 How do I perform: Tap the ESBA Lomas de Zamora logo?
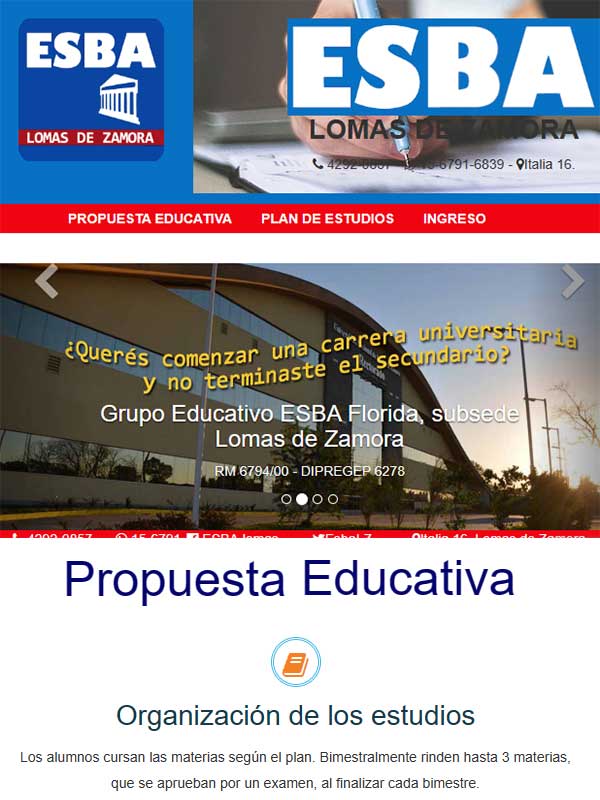click(x=91, y=90)
